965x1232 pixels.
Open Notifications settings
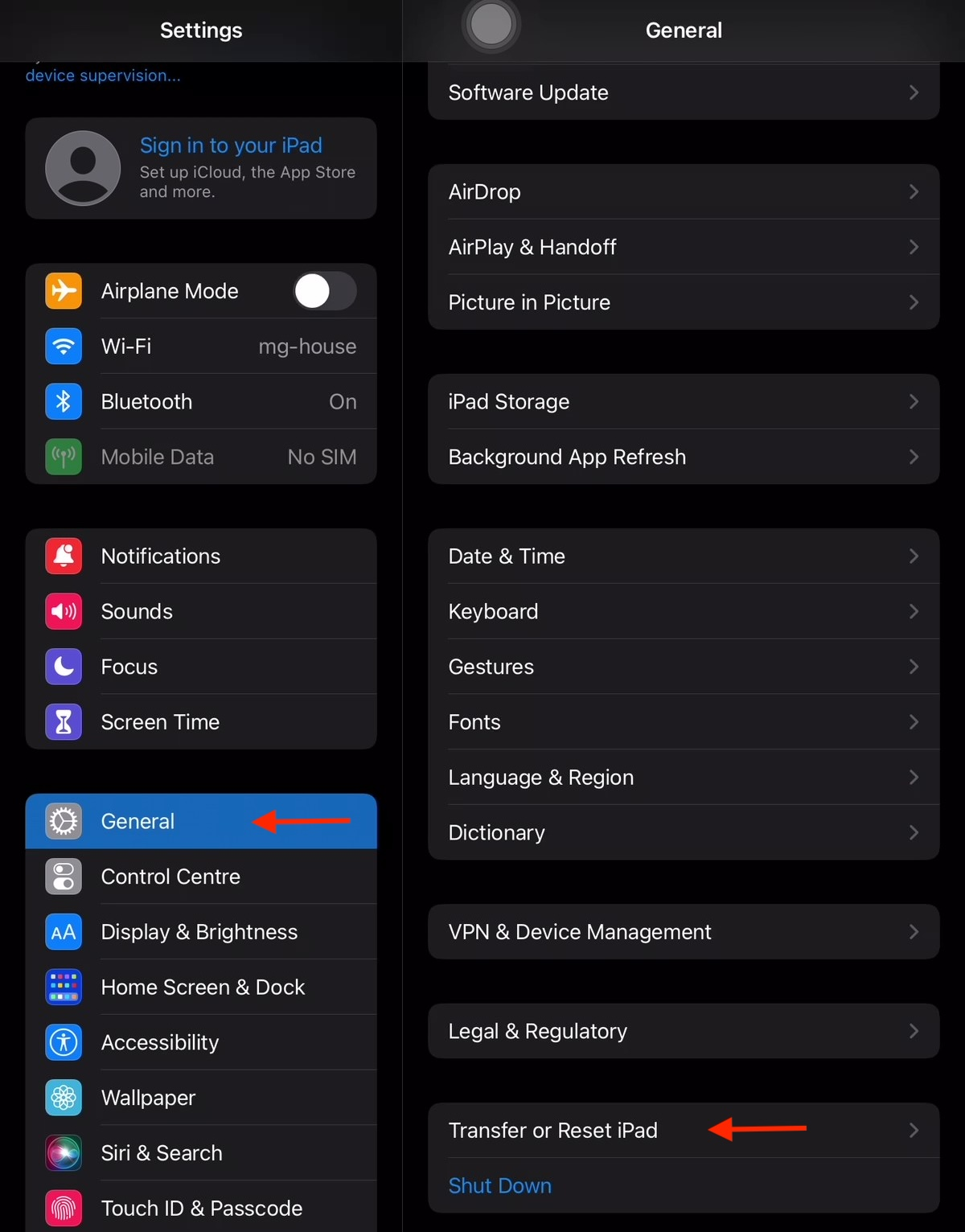201,556
